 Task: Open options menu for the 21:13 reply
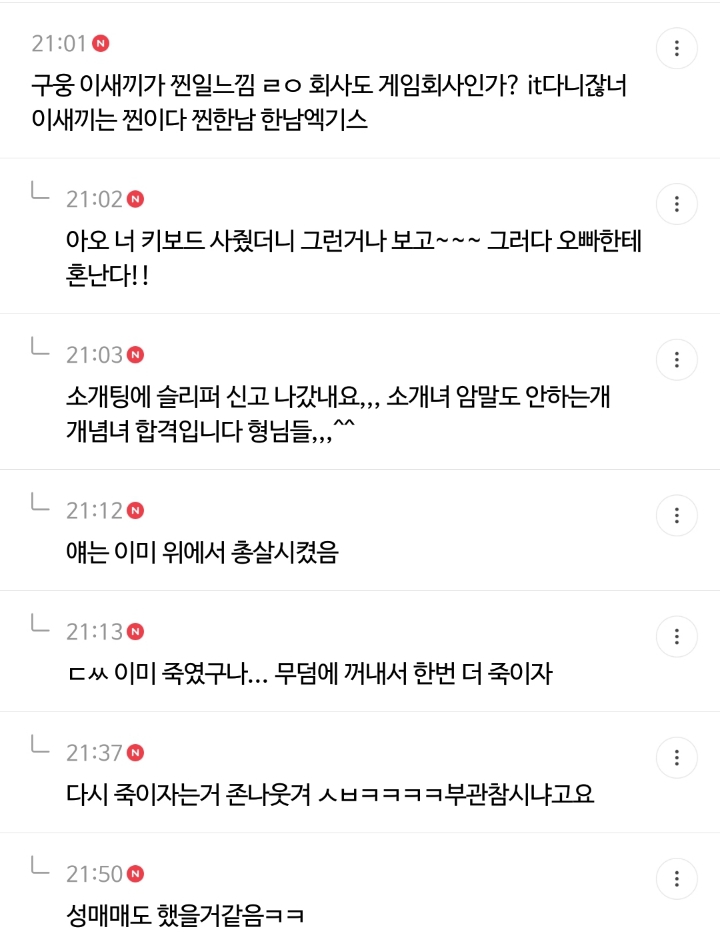[677, 636]
